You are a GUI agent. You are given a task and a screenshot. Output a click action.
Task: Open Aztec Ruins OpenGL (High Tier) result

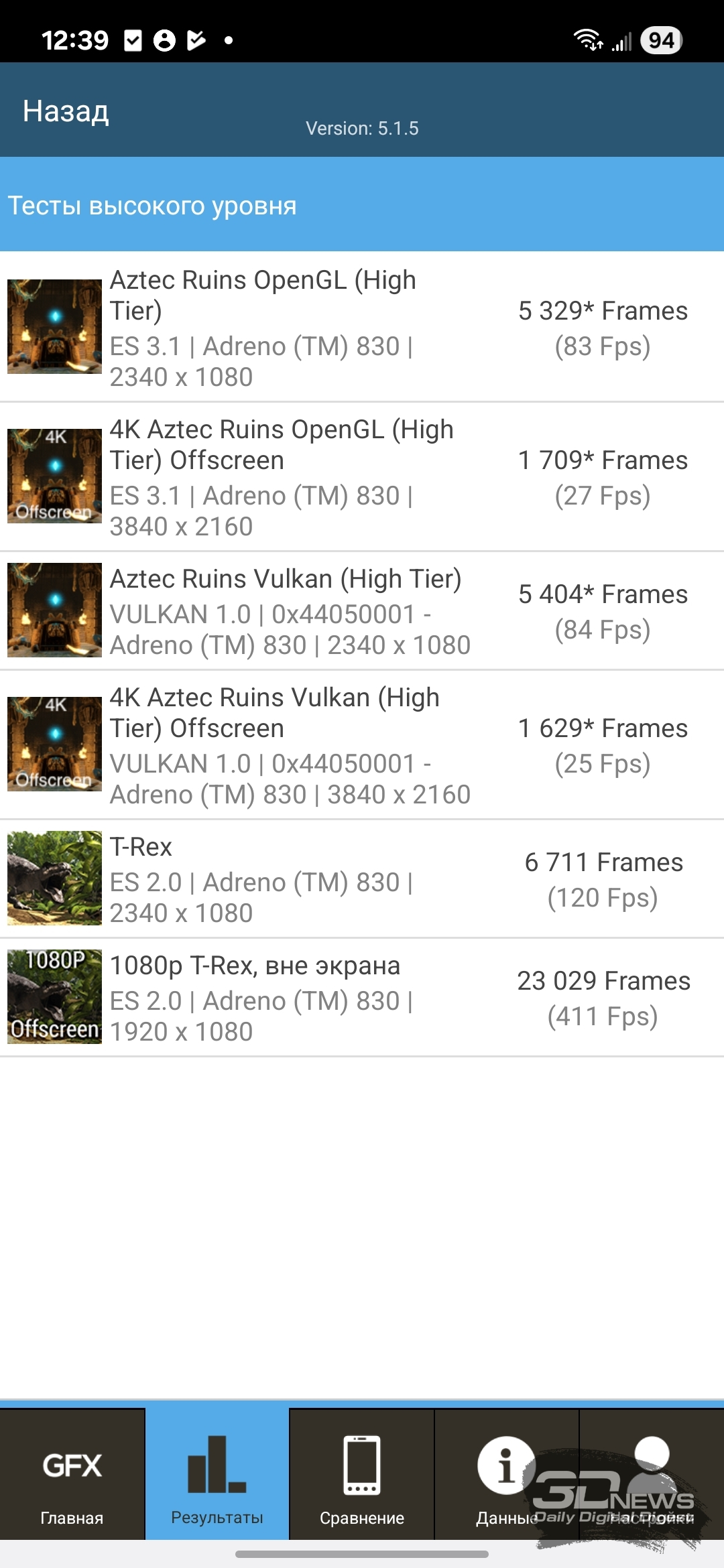[x=362, y=327]
